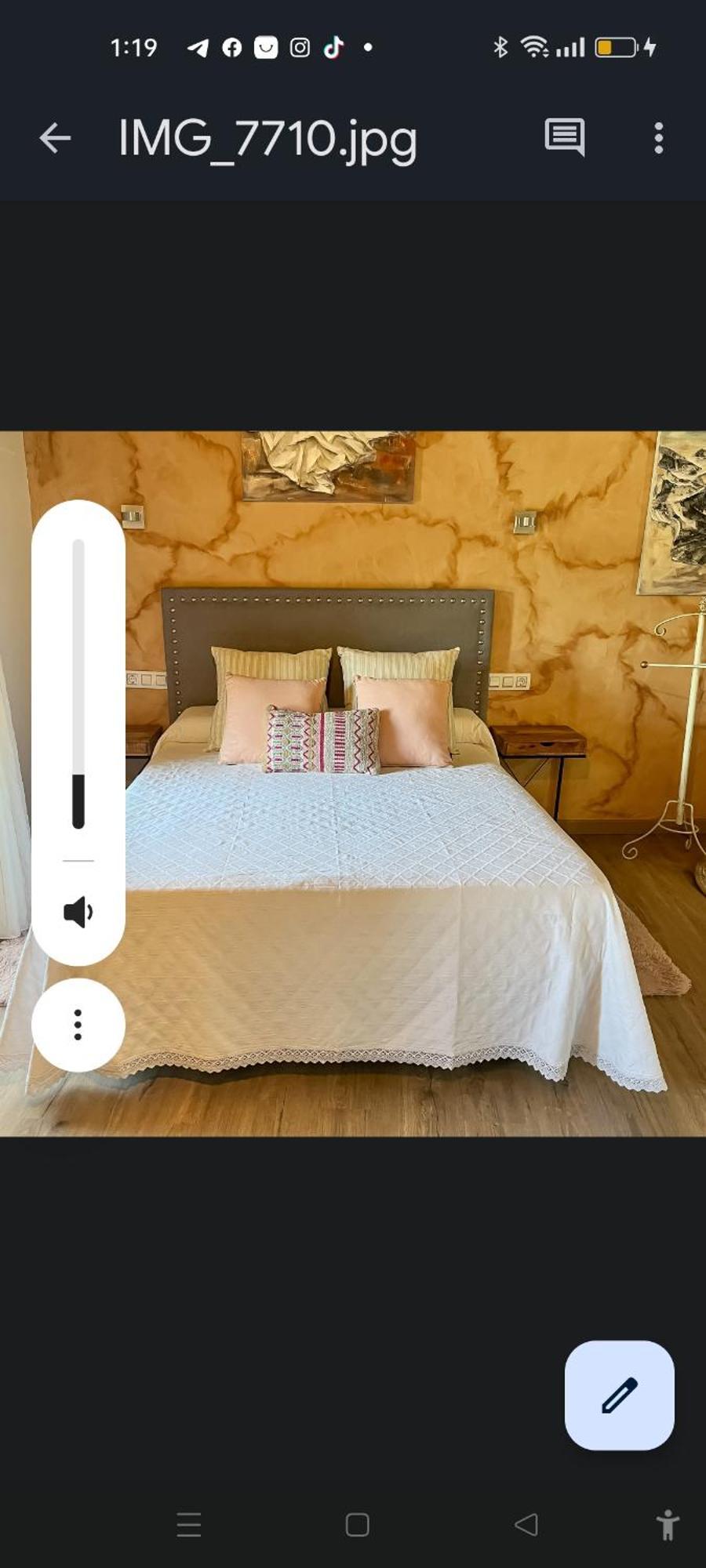The width and height of the screenshot is (706, 1568).
Task: Open the accessibility shortcut button
Action: [x=668, y=1525]
